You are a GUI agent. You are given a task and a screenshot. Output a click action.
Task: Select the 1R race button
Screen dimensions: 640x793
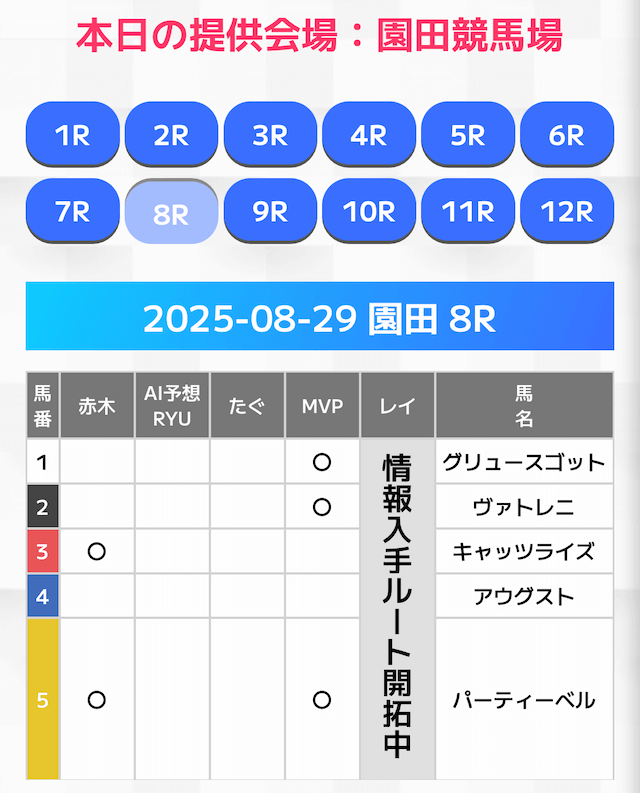click(x=73, y=135)
